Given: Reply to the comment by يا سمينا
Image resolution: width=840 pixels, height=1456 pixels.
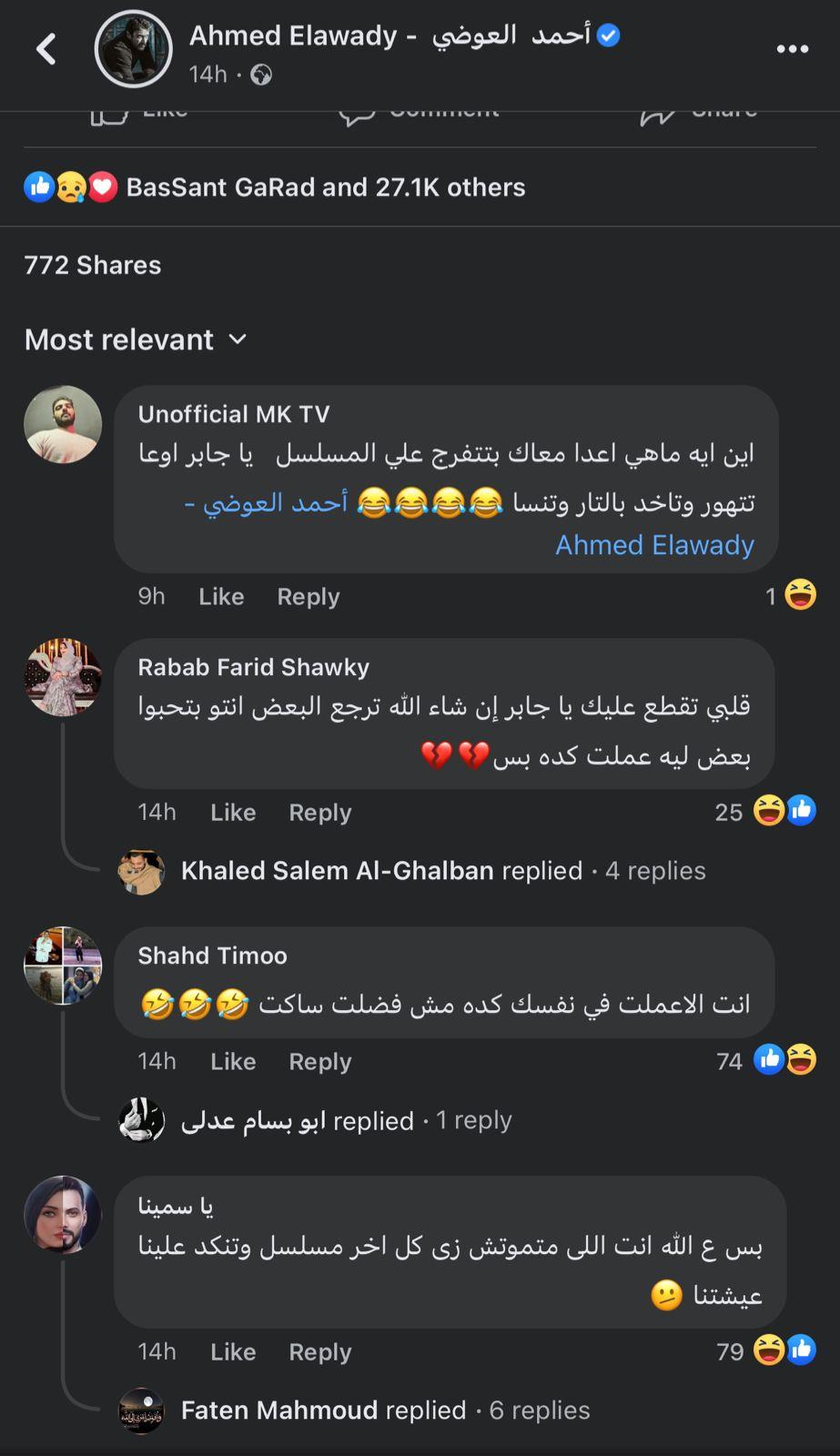Looking at the screenshot, I should tap(319, 1352).
